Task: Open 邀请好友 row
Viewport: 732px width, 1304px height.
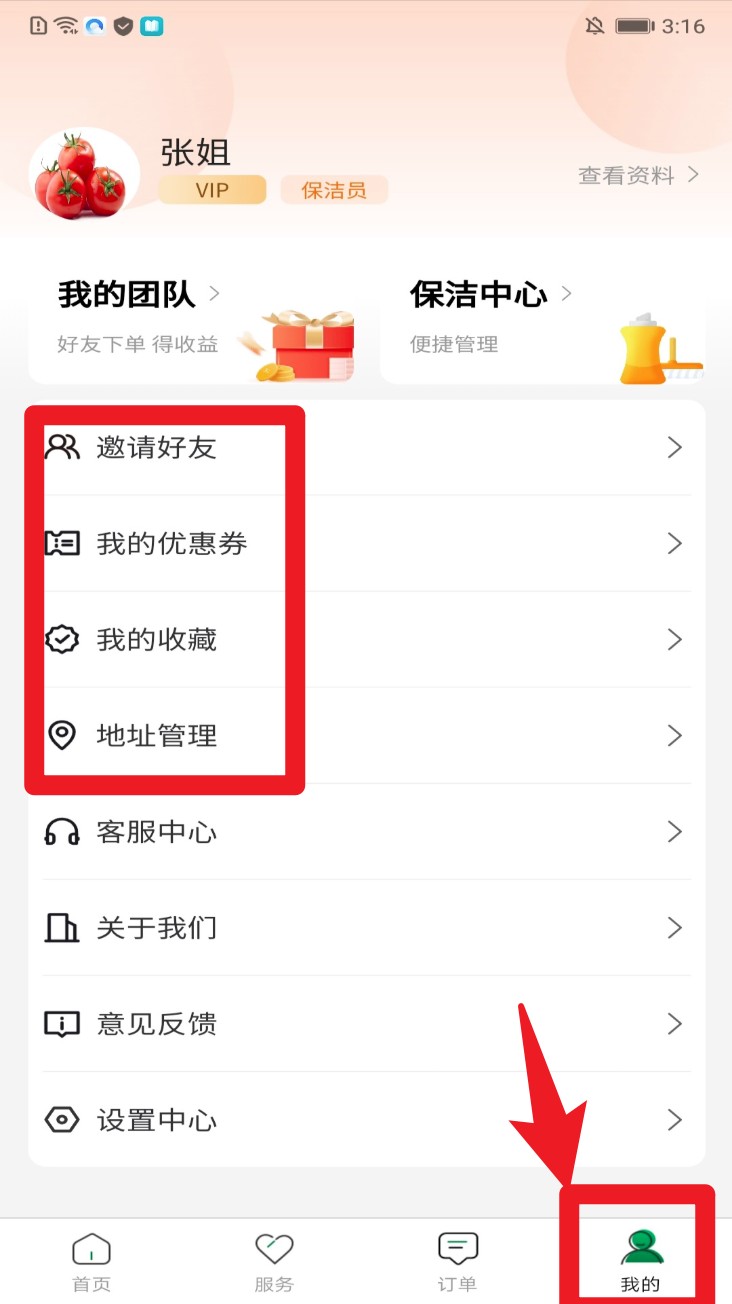Action: [366, 447]
